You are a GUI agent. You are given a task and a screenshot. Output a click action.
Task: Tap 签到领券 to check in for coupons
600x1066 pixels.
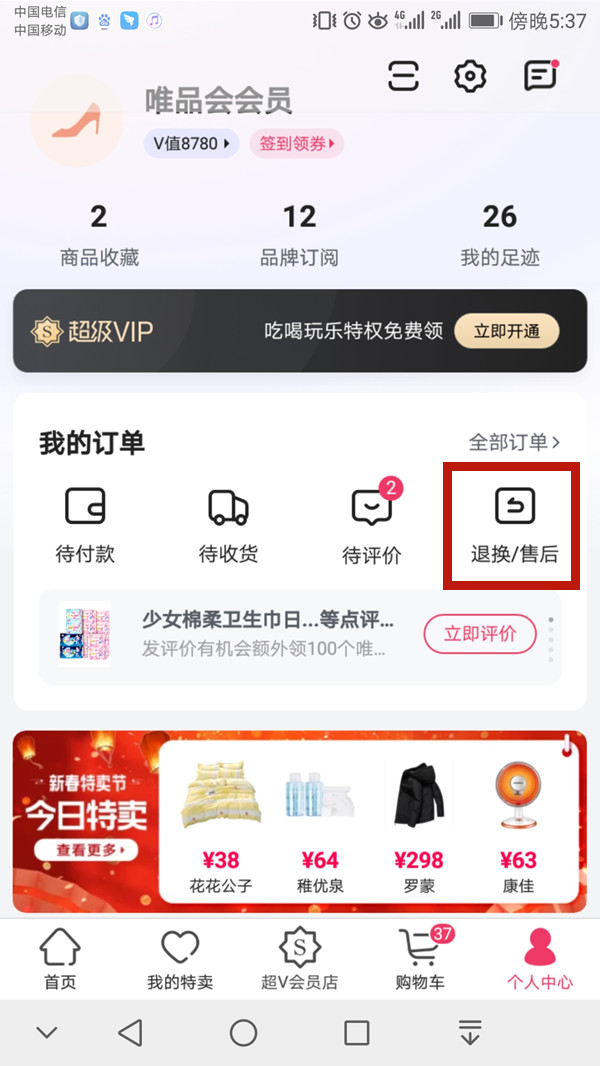296,143
